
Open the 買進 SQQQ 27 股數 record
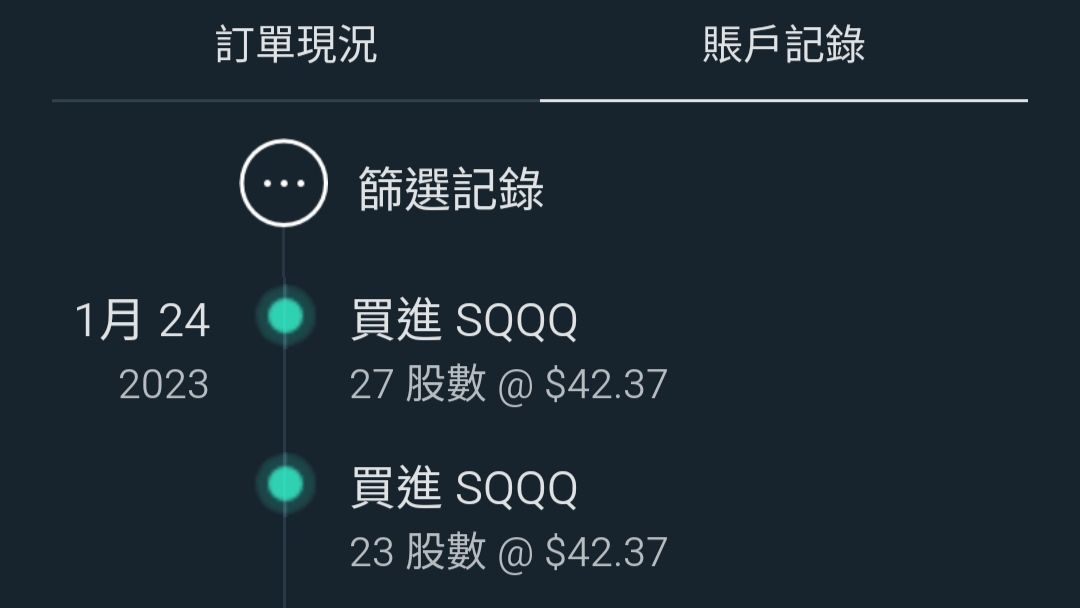pyautogui.click(x=507, y=351)
